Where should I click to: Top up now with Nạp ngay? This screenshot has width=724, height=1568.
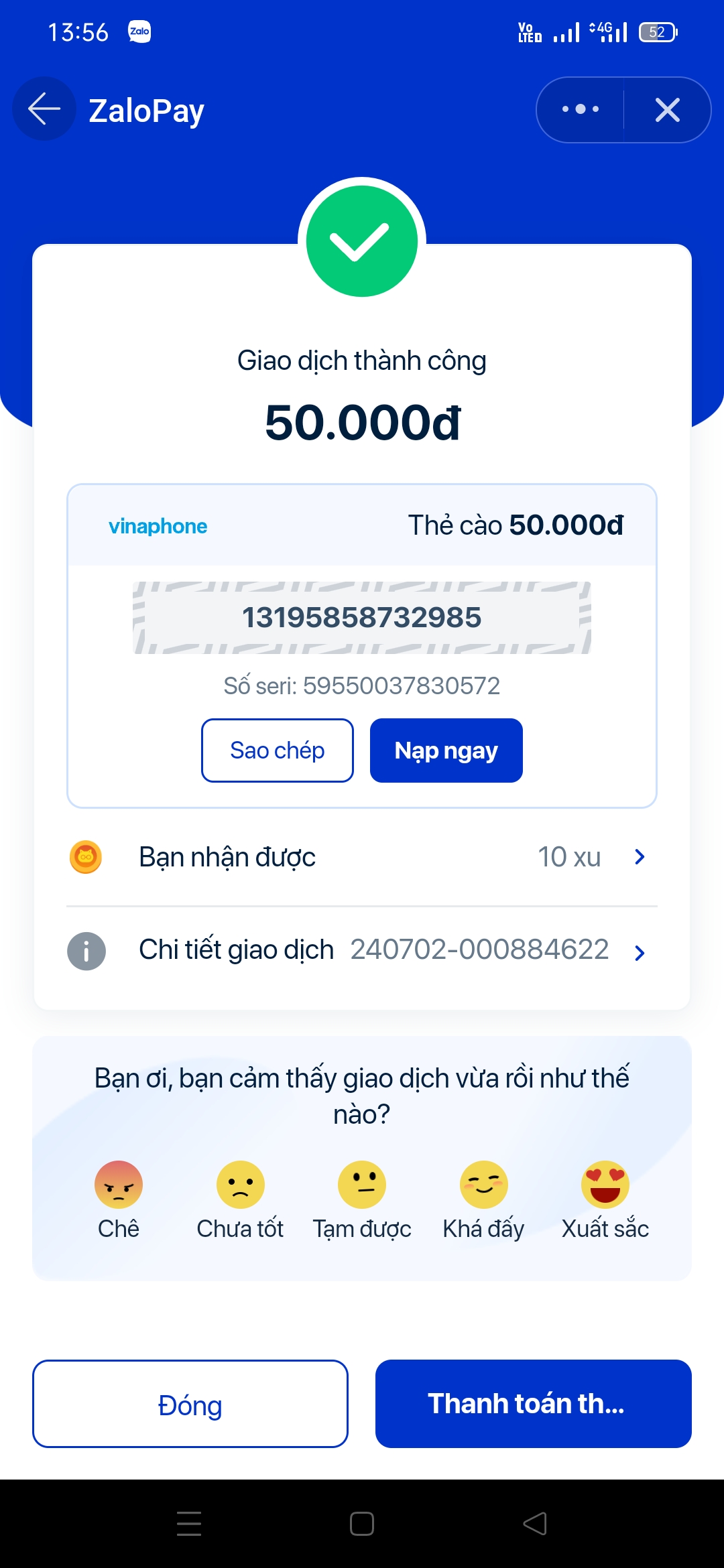[446, 750]
